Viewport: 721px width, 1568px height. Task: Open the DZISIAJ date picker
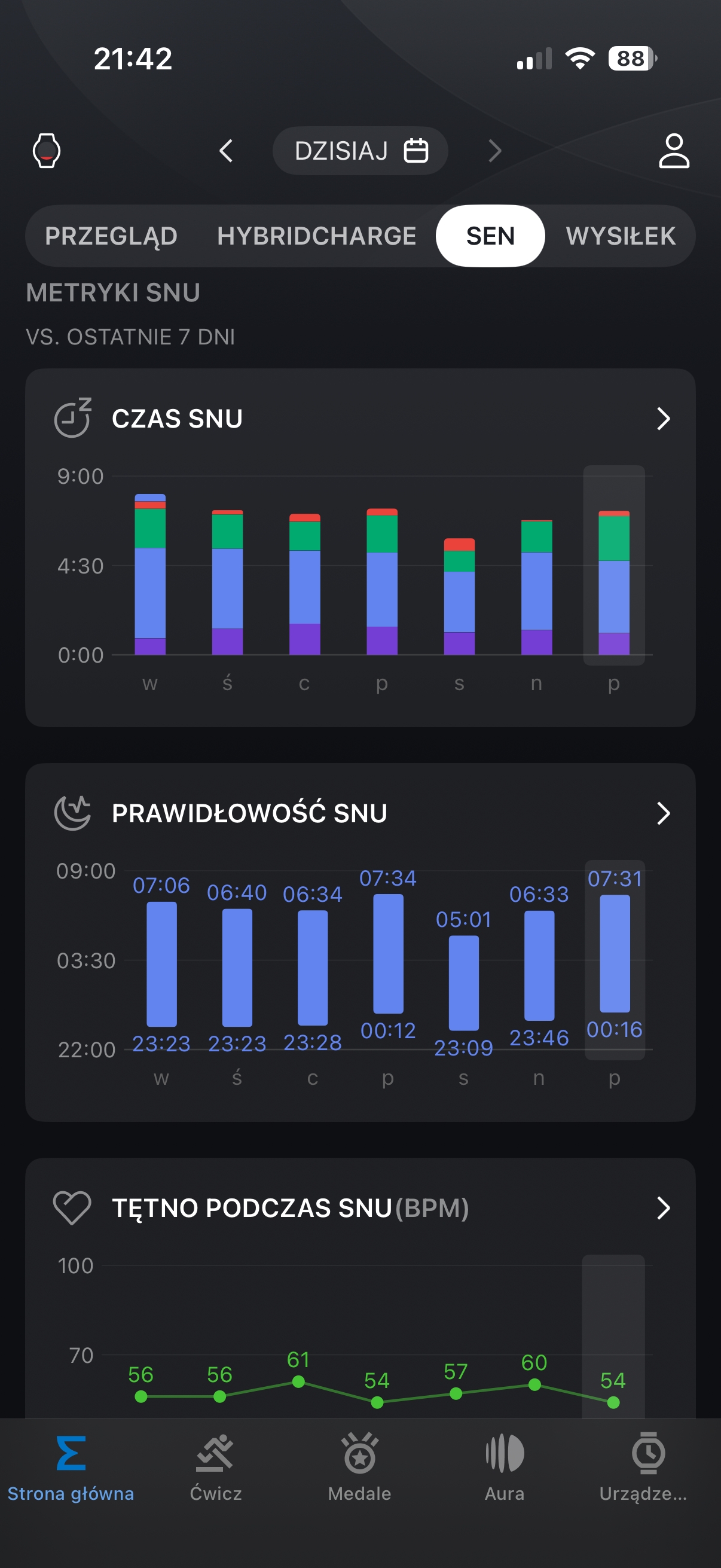[x=360, y=150]
